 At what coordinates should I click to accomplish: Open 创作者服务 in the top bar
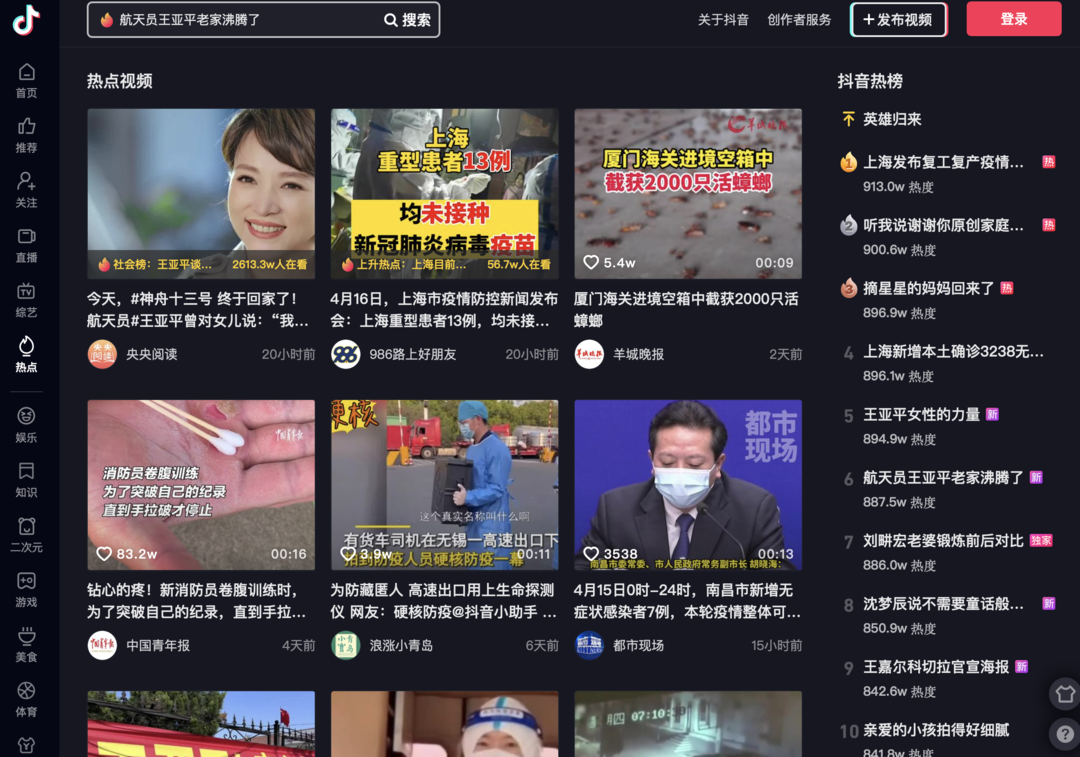coord(799,20)
